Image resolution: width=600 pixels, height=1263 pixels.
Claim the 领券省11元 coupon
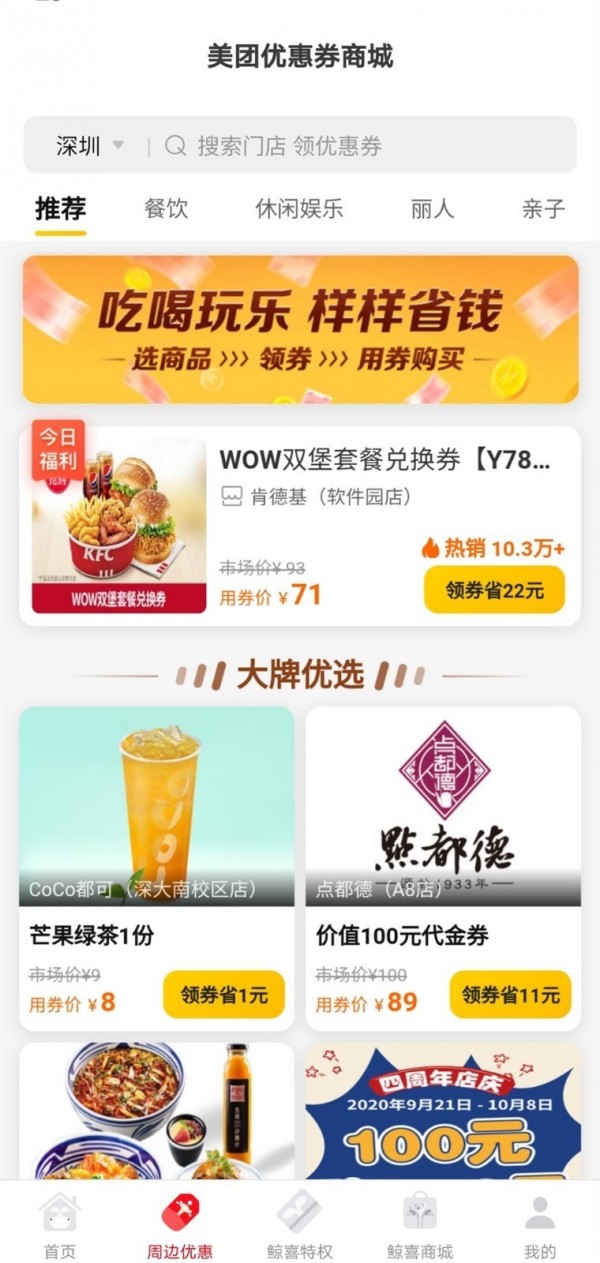click(510, 994)
